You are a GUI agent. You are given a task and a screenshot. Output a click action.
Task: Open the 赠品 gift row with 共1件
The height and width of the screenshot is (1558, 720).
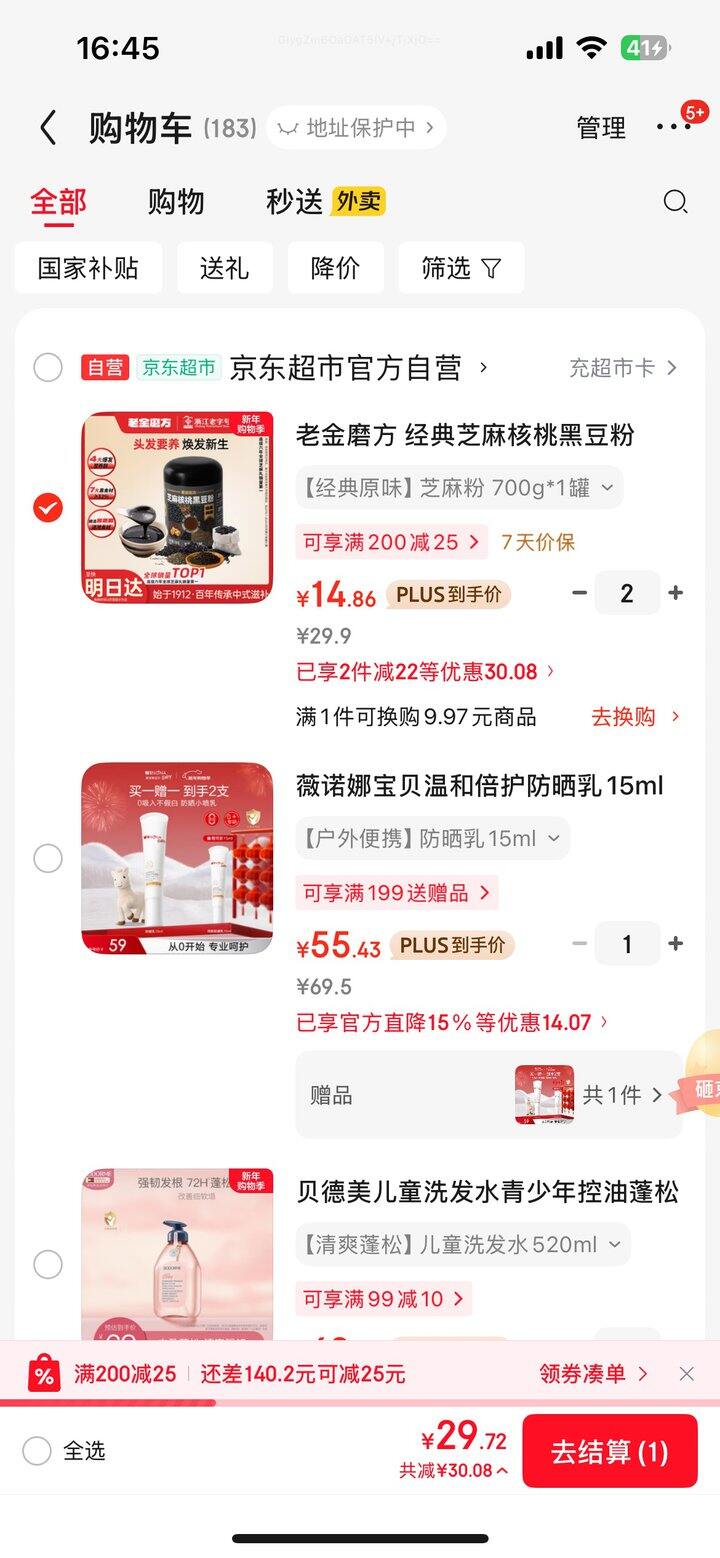point(488,1095)
